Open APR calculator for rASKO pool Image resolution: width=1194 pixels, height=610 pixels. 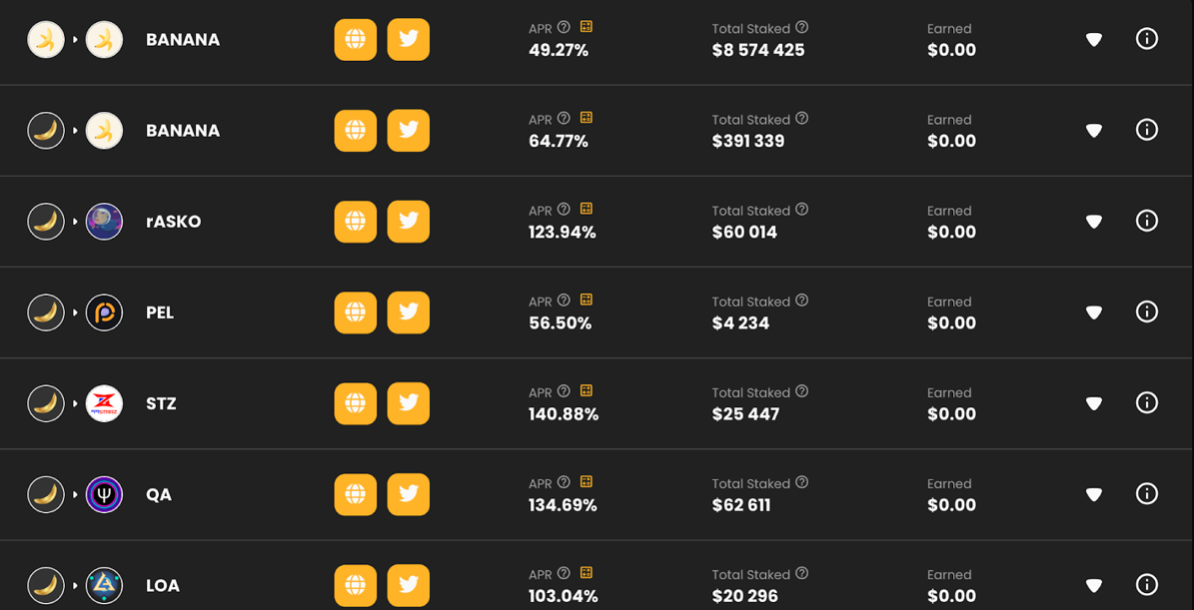(x=586, y=209)
